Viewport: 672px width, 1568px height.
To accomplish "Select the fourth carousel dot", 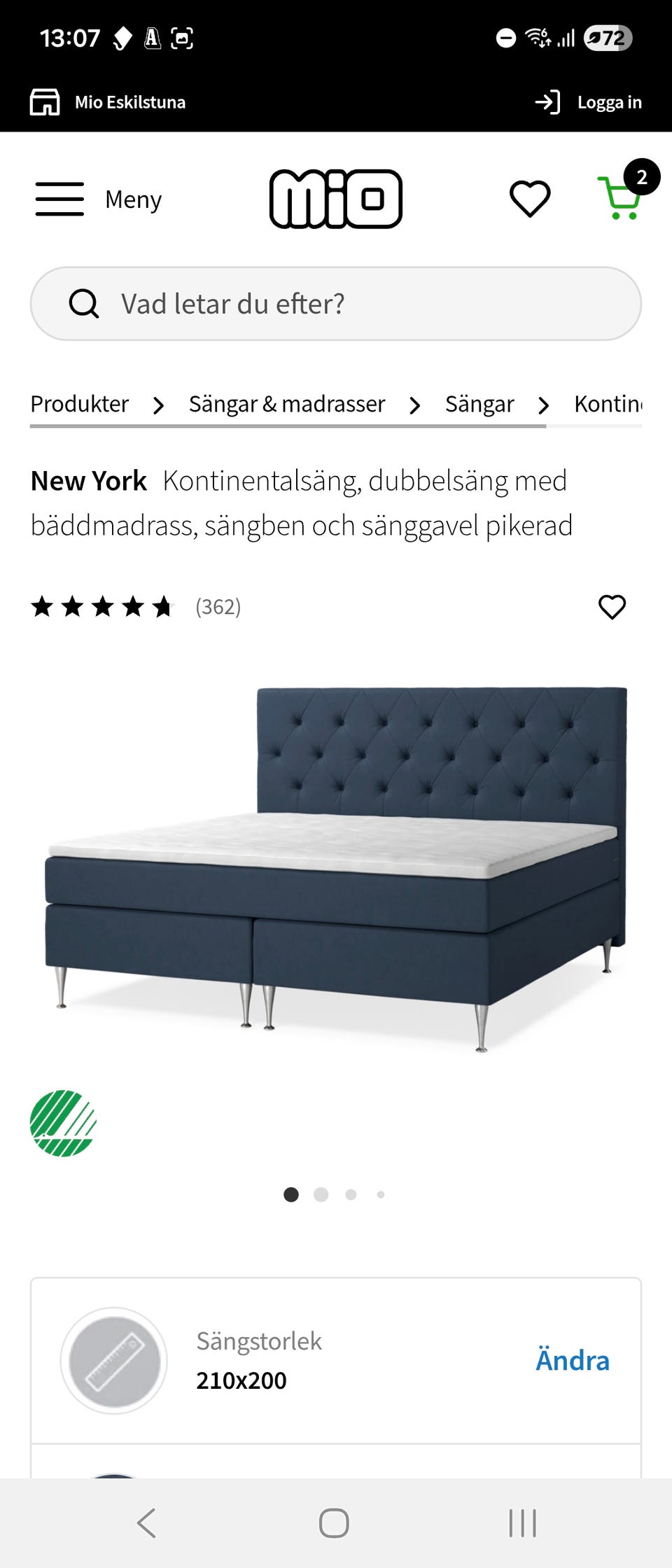I will (x=380, y=1195).
